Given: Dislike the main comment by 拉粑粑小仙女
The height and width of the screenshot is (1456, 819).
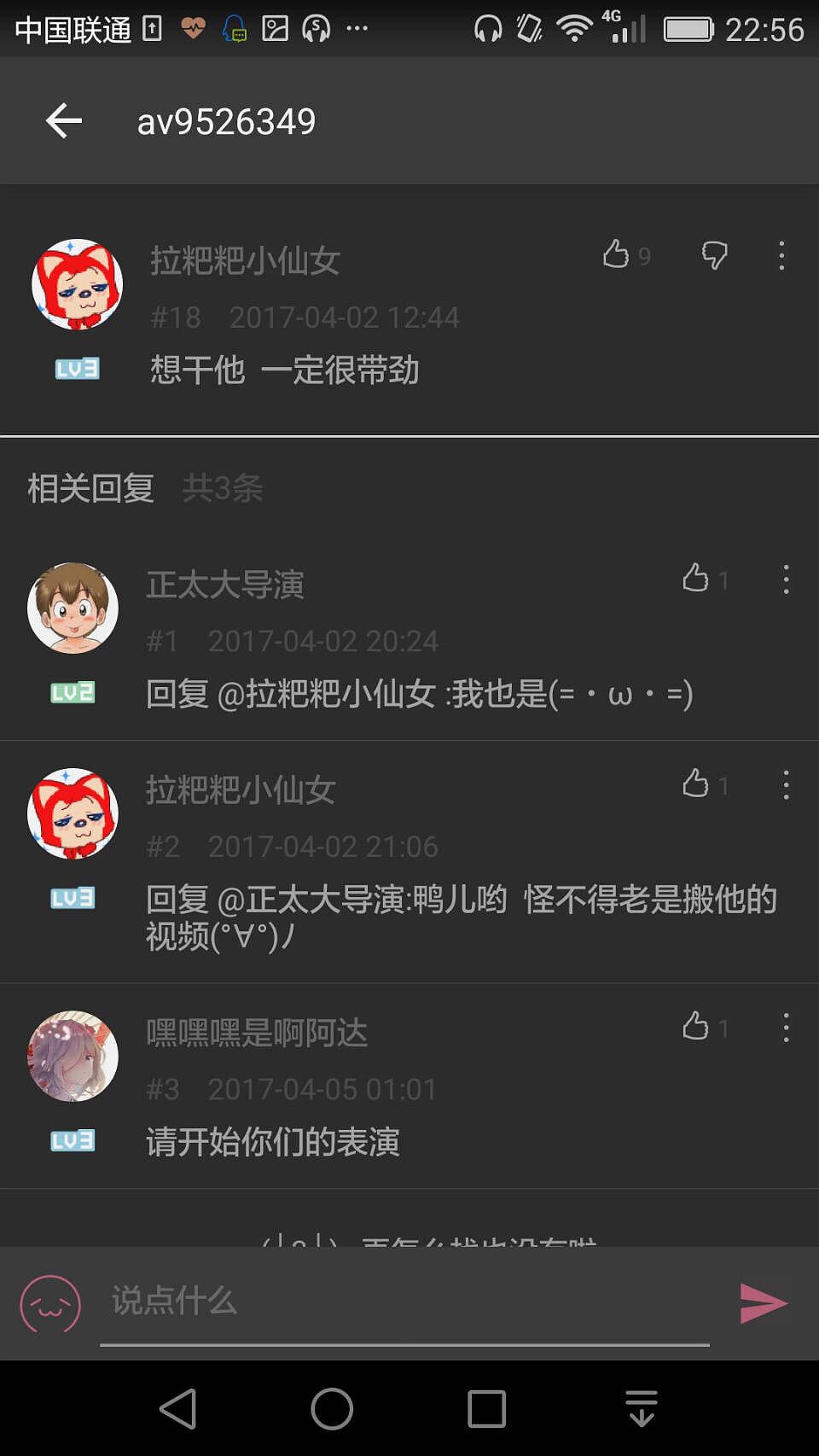Looking at the screenshot, I should (714, 254).
